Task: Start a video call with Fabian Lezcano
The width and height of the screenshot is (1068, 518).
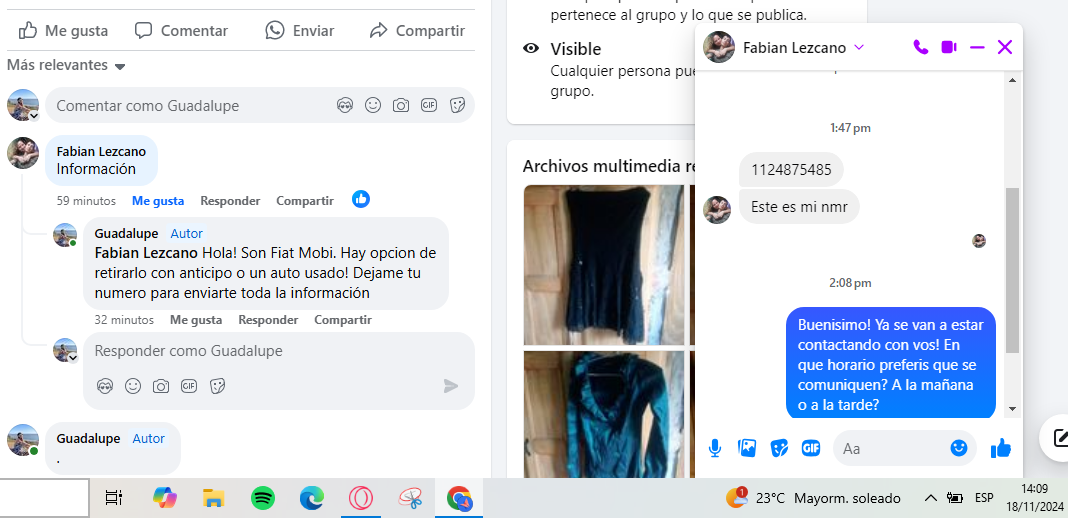Action: 949,47
